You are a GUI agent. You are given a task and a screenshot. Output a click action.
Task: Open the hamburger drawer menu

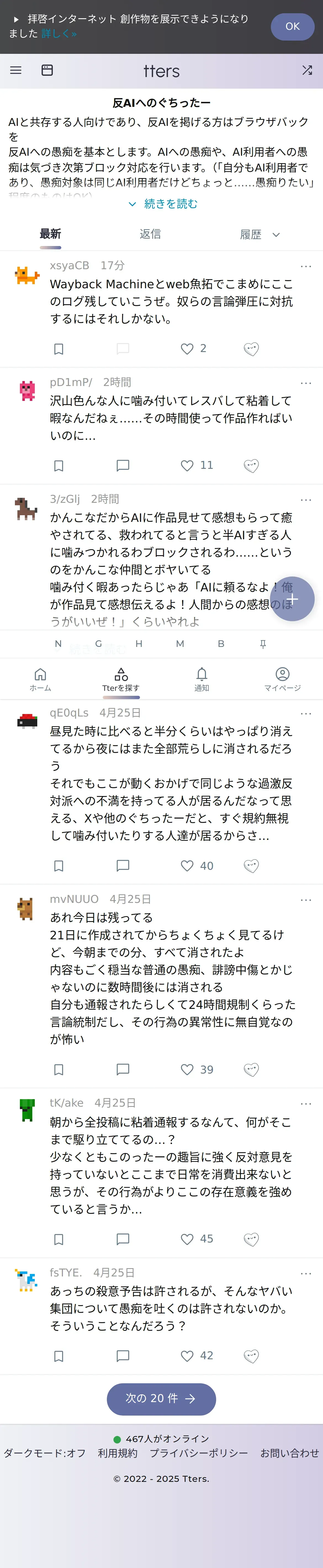[x=16, y=71]
